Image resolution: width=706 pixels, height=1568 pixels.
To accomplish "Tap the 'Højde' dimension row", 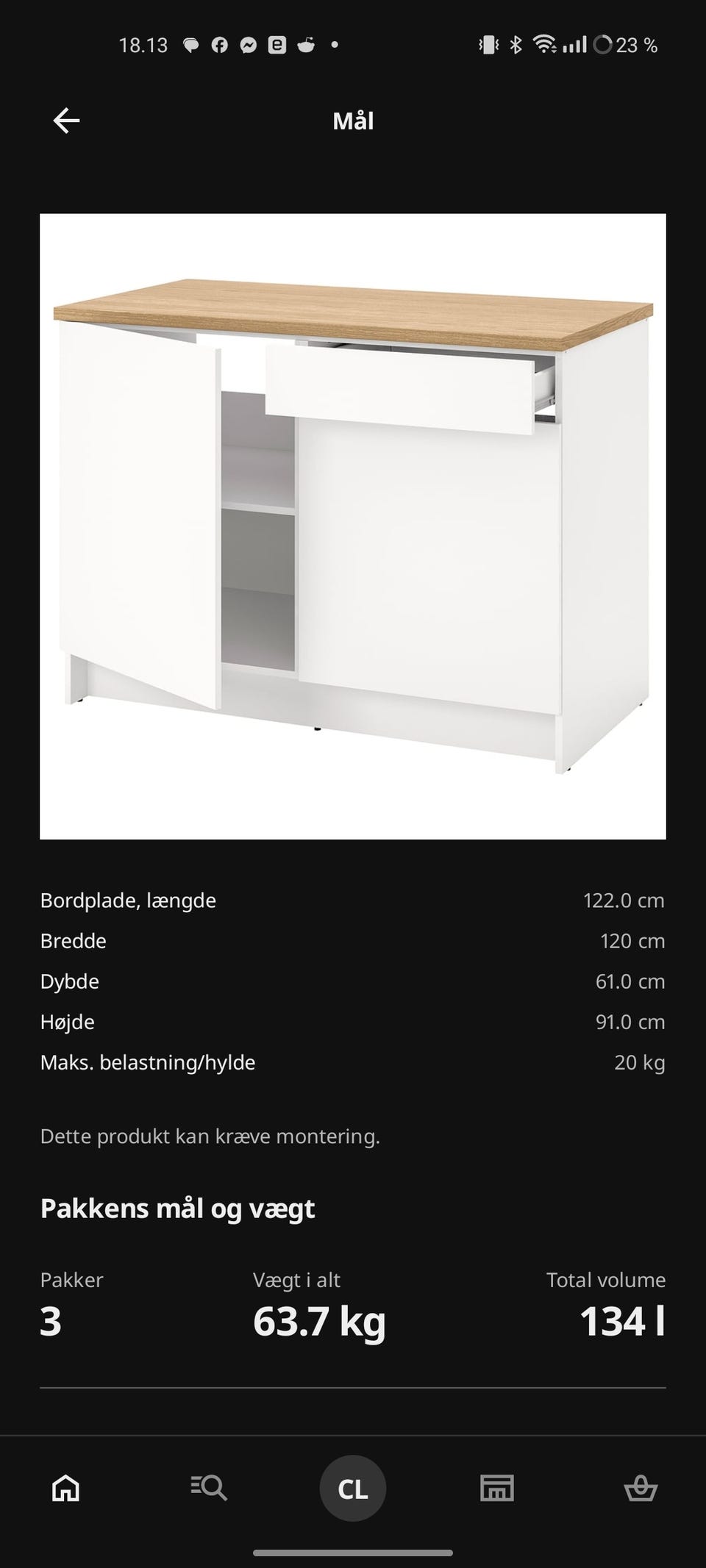I will 353,1021.
